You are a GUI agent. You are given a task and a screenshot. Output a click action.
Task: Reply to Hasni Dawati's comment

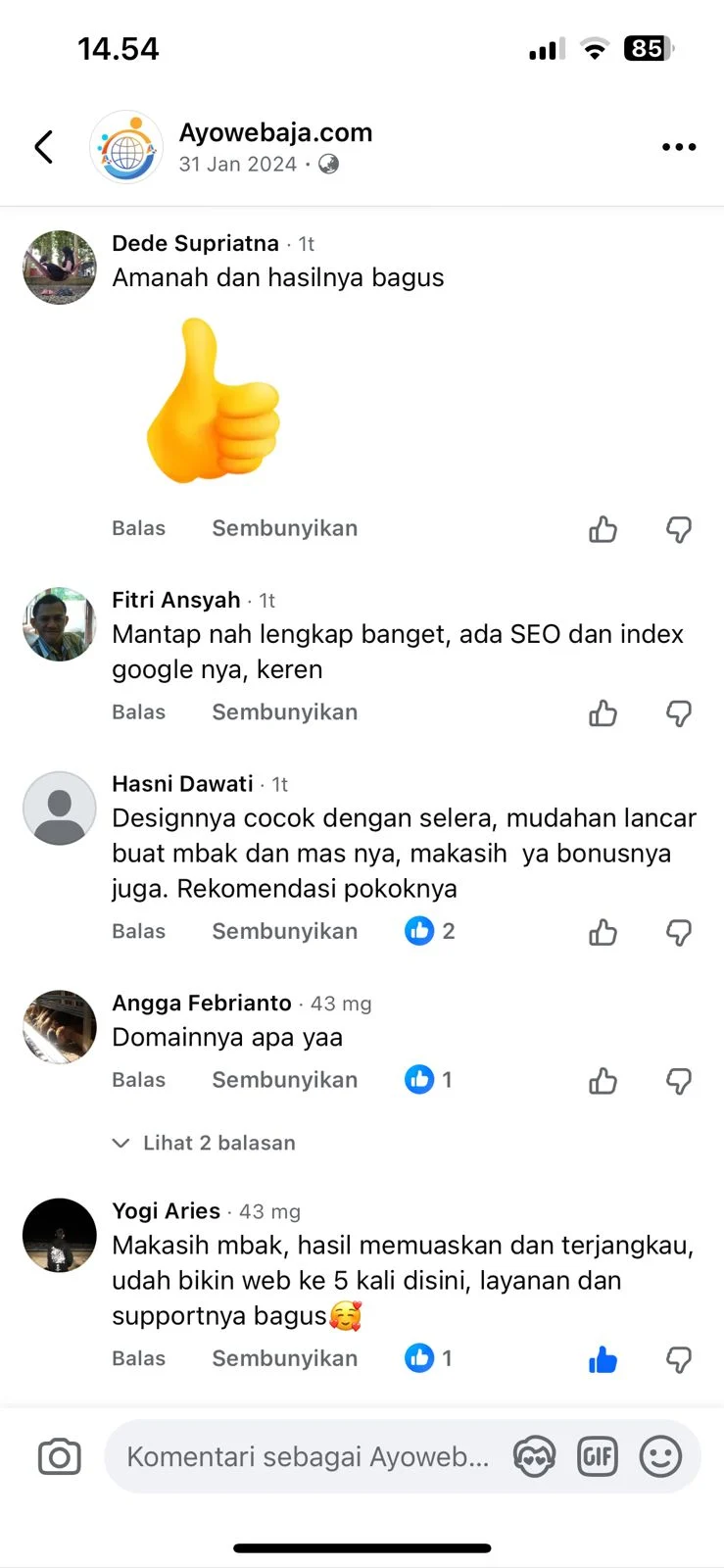click(x=138, y=931)
